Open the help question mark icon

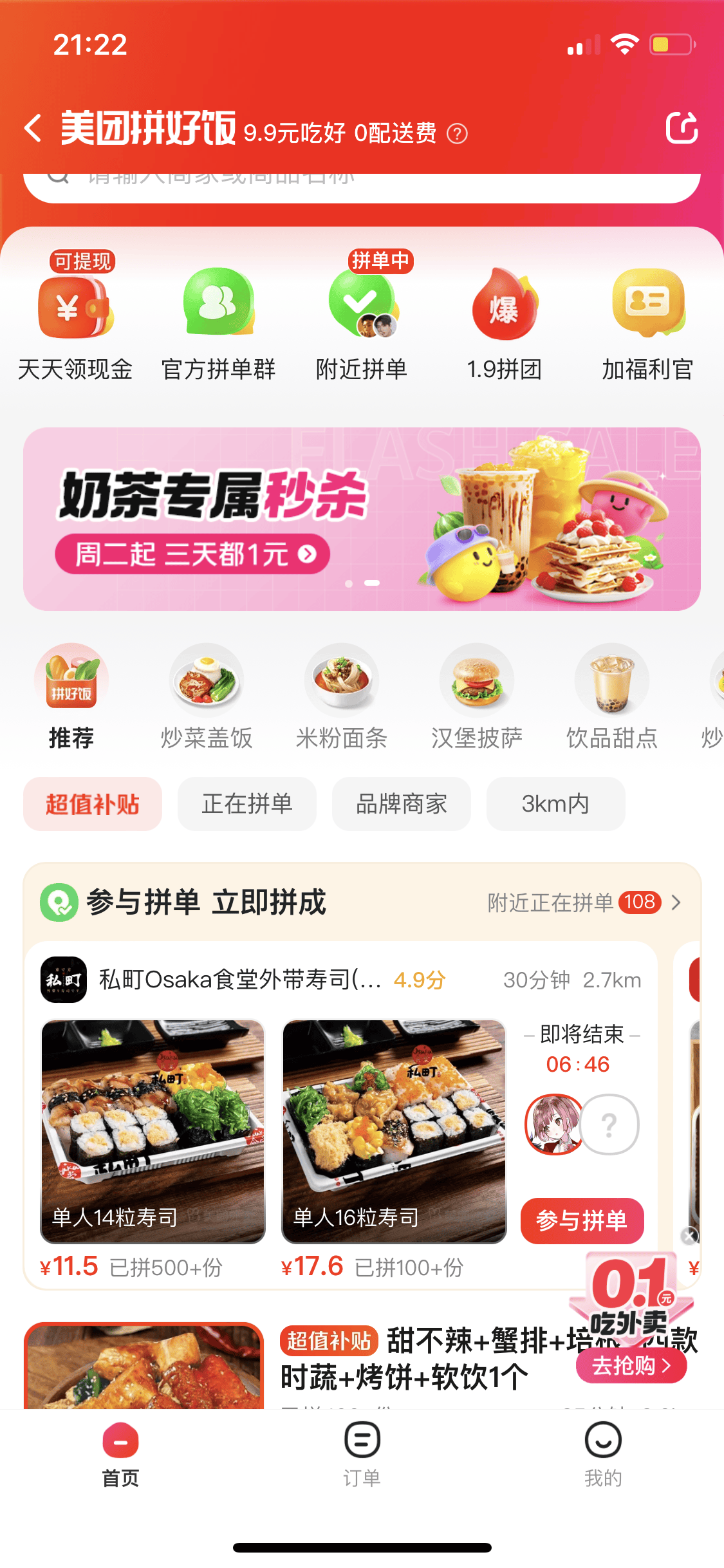pos(457,134)
